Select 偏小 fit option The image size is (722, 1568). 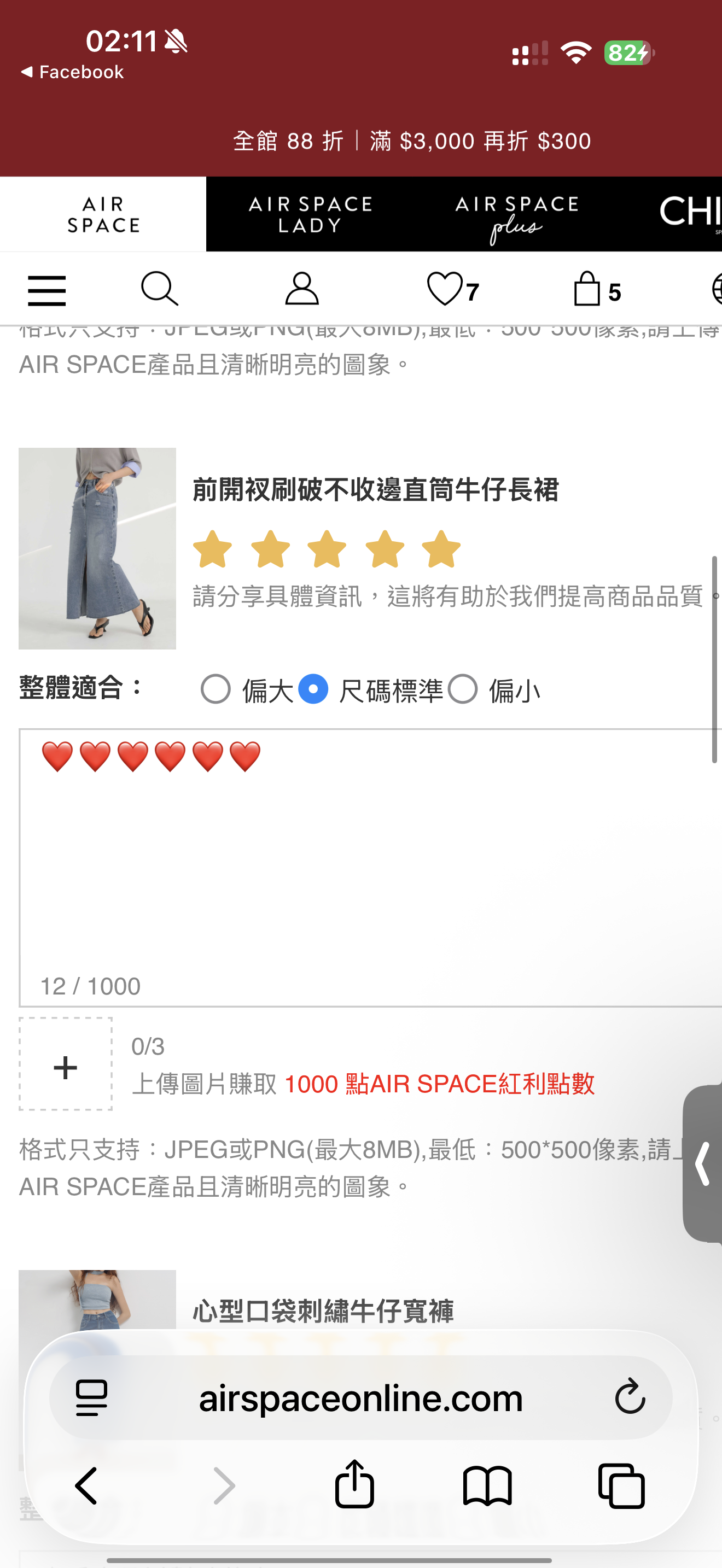[463, 689]
